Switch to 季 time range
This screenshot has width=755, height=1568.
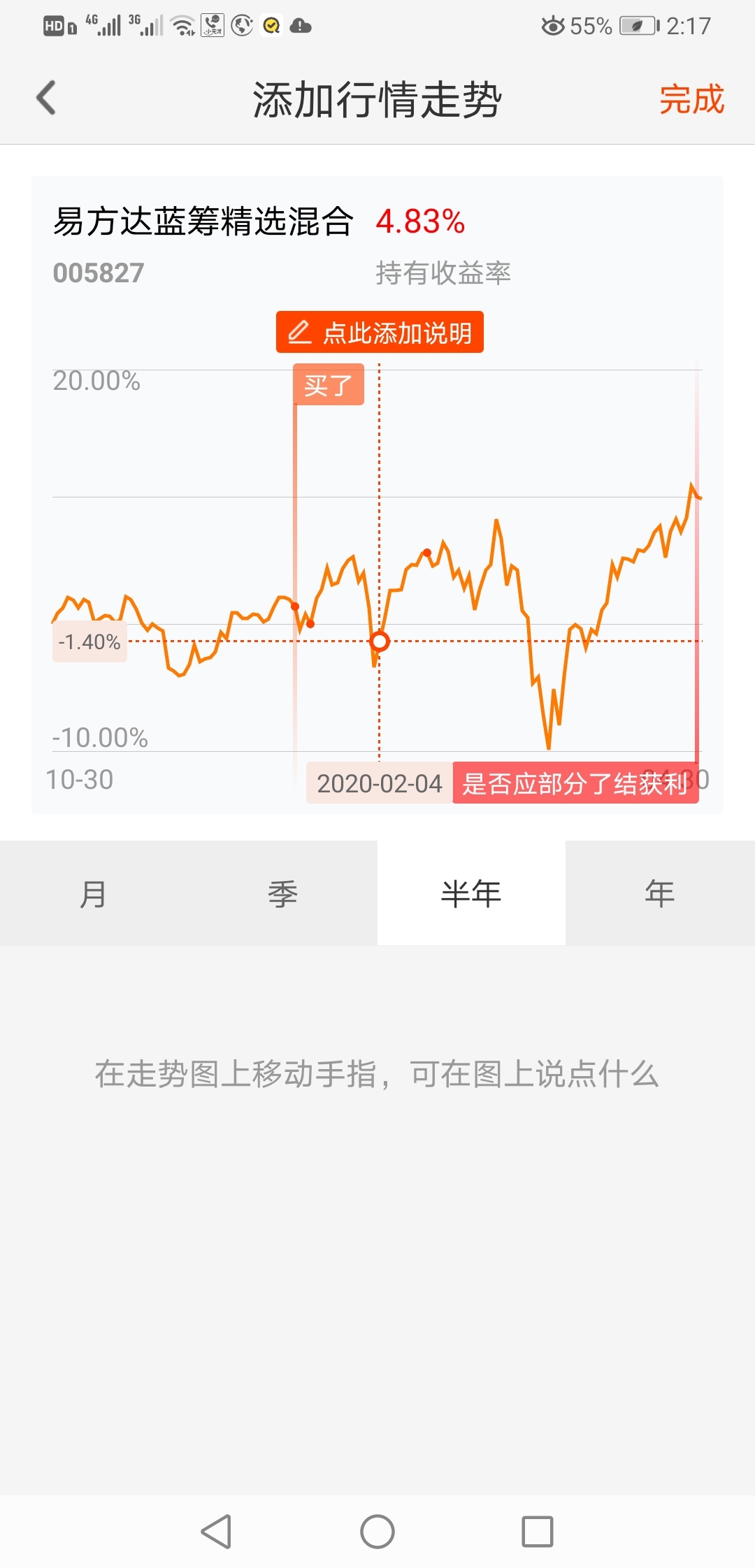282,894
